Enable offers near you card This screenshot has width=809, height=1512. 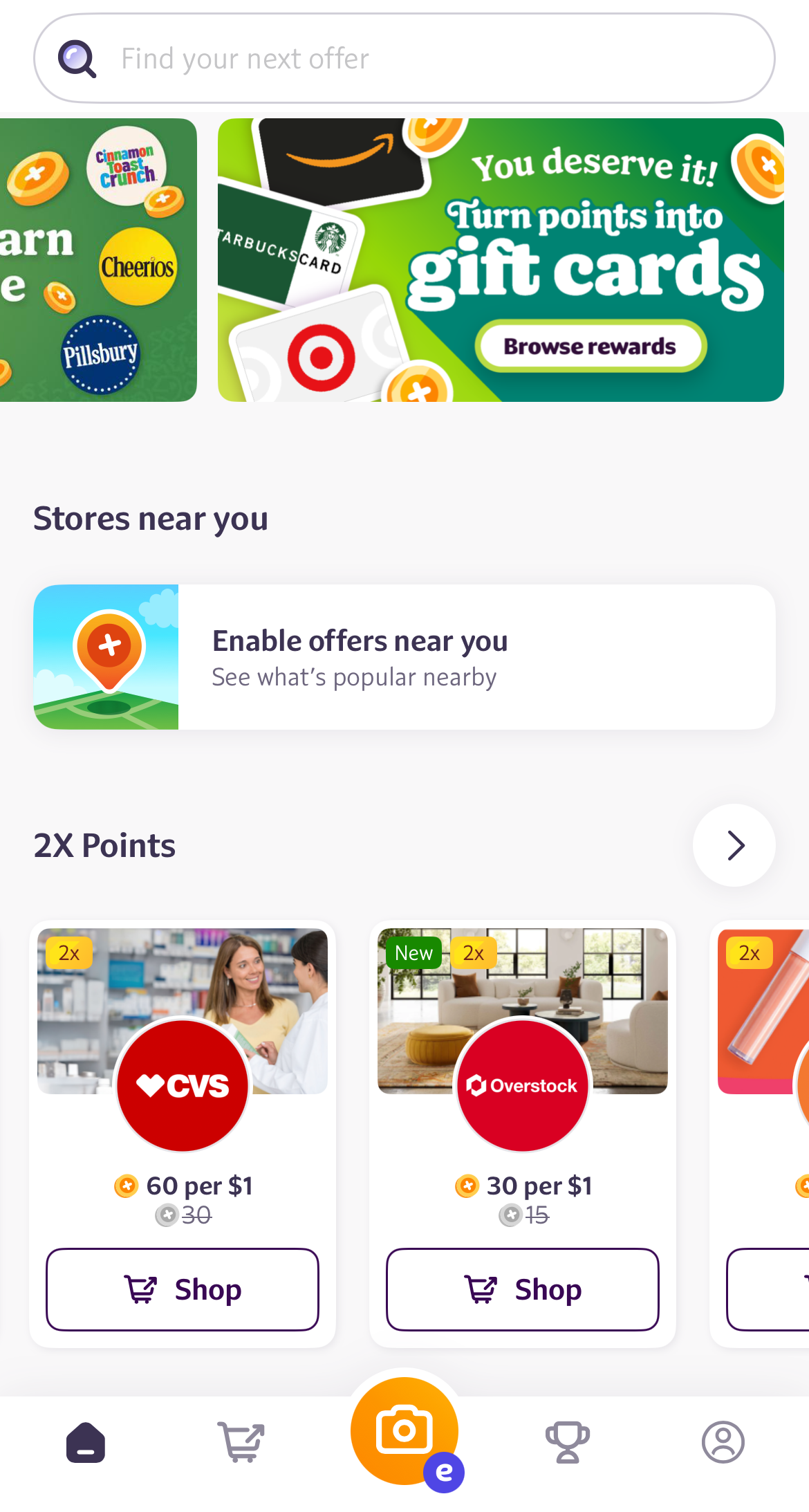pyautogui.click(x=404, y=657)
